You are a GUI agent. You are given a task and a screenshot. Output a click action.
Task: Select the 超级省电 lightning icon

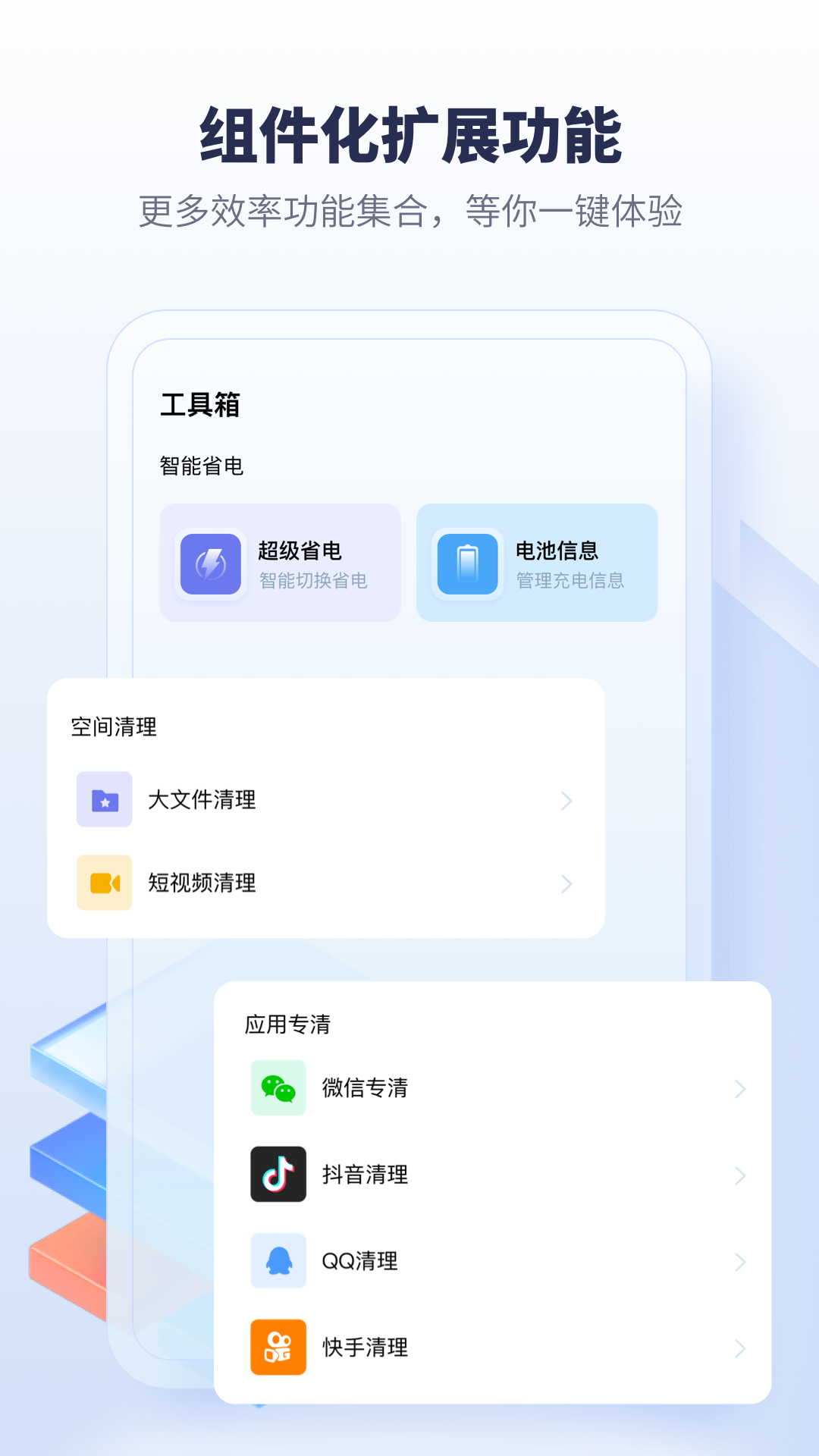[x=210, y=562]
